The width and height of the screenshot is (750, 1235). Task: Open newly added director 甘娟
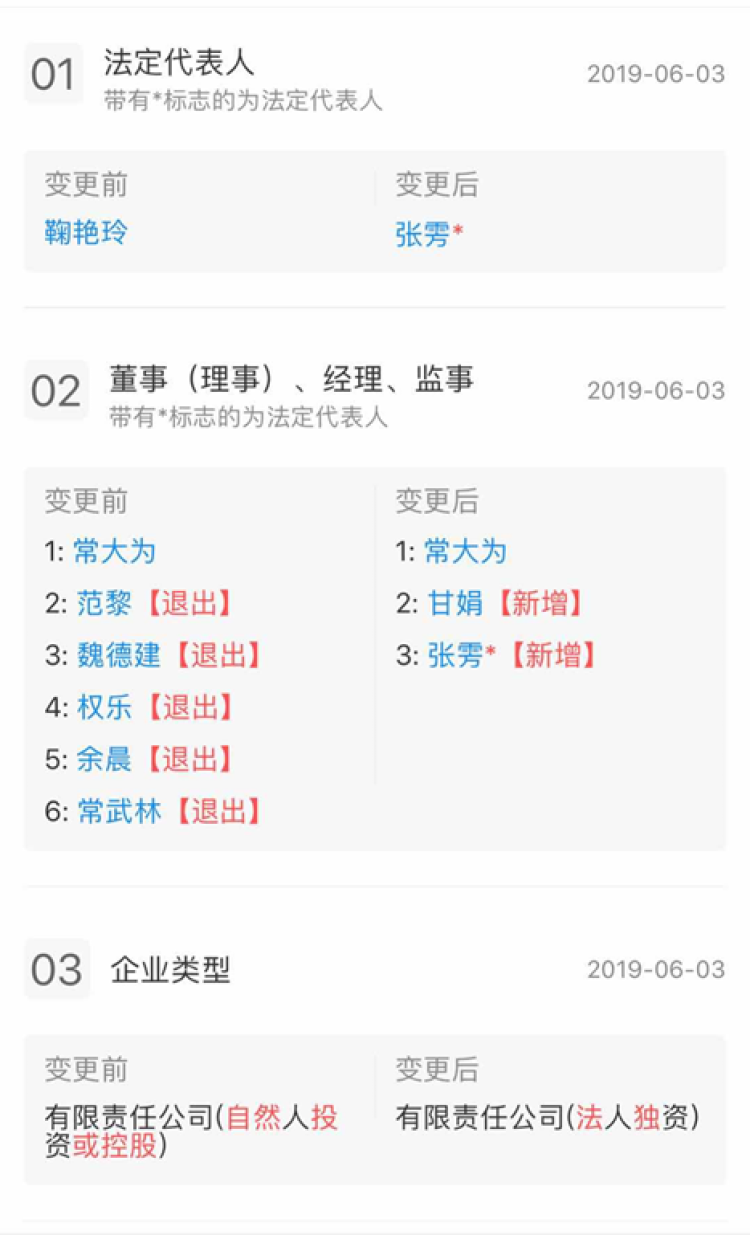tap(455, 603)
